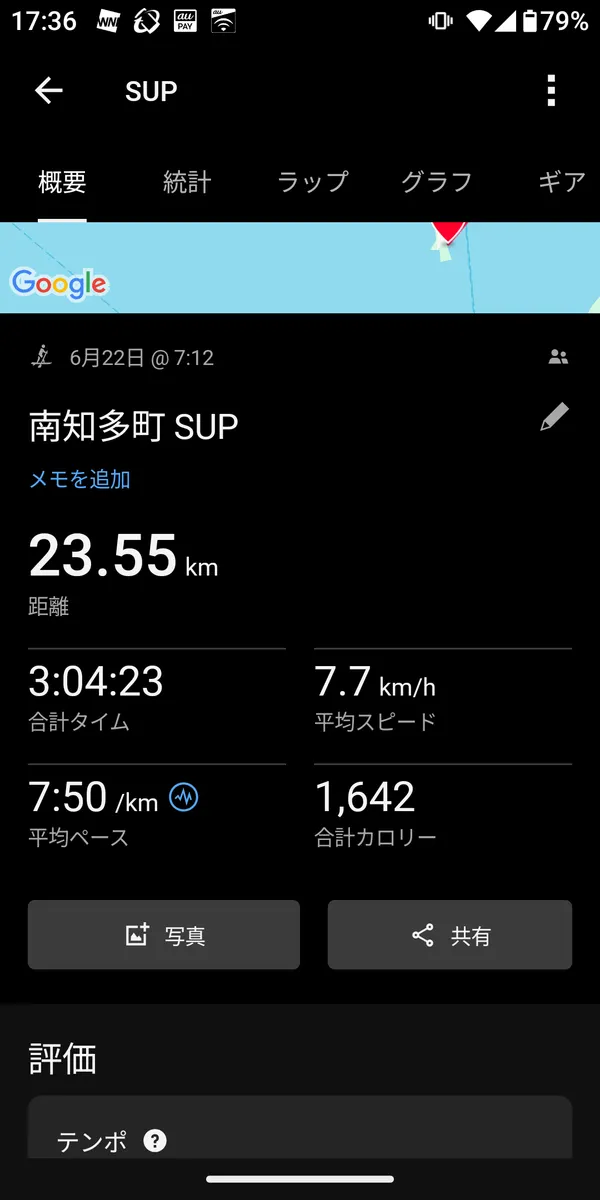Open the グラフ tab
Screen dimensions: 600x1200
437,181
